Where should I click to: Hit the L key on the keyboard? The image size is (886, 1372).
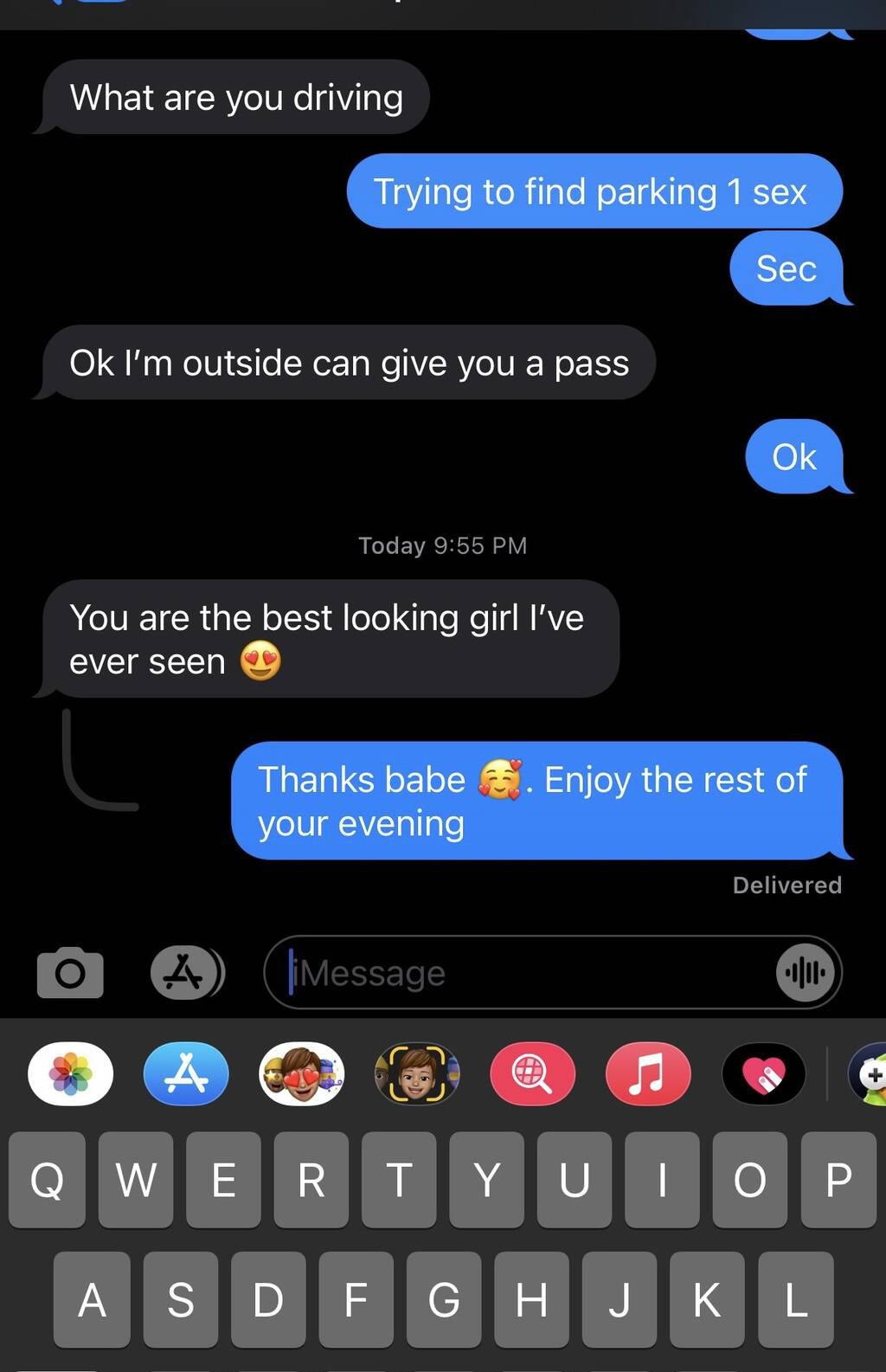click(x=795, y=1299)
